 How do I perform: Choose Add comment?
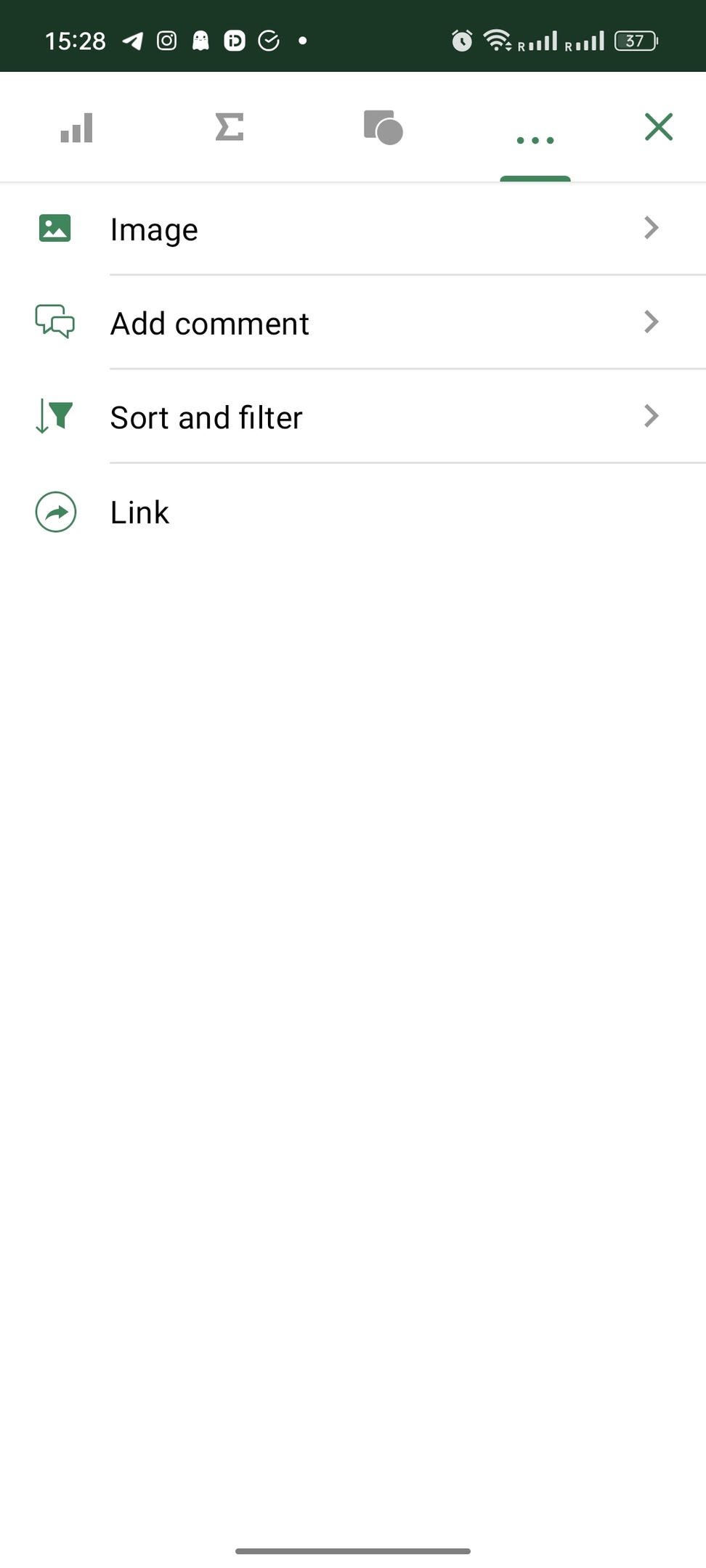point(353,322)
